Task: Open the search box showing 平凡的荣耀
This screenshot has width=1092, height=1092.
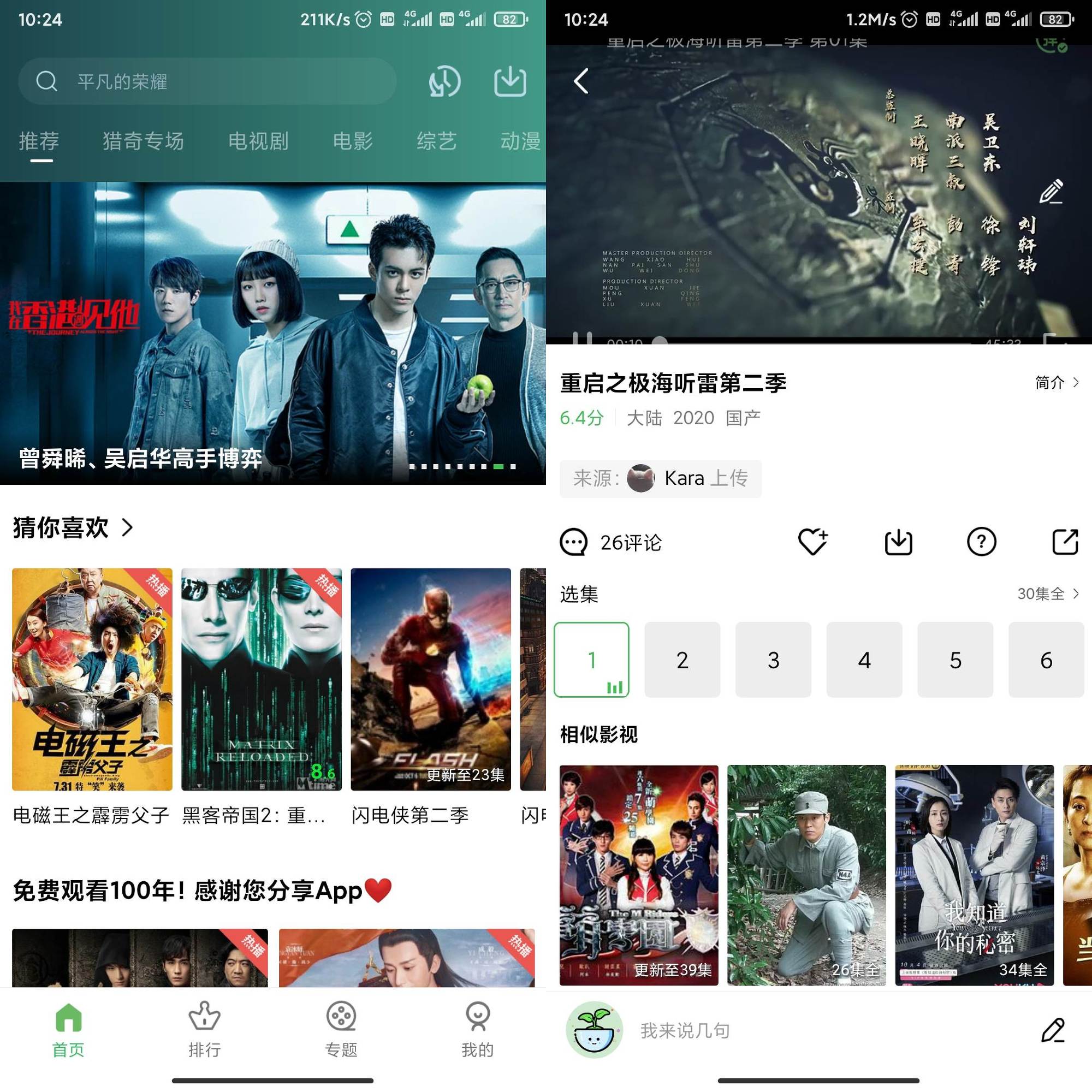Action: coord(207,81)
